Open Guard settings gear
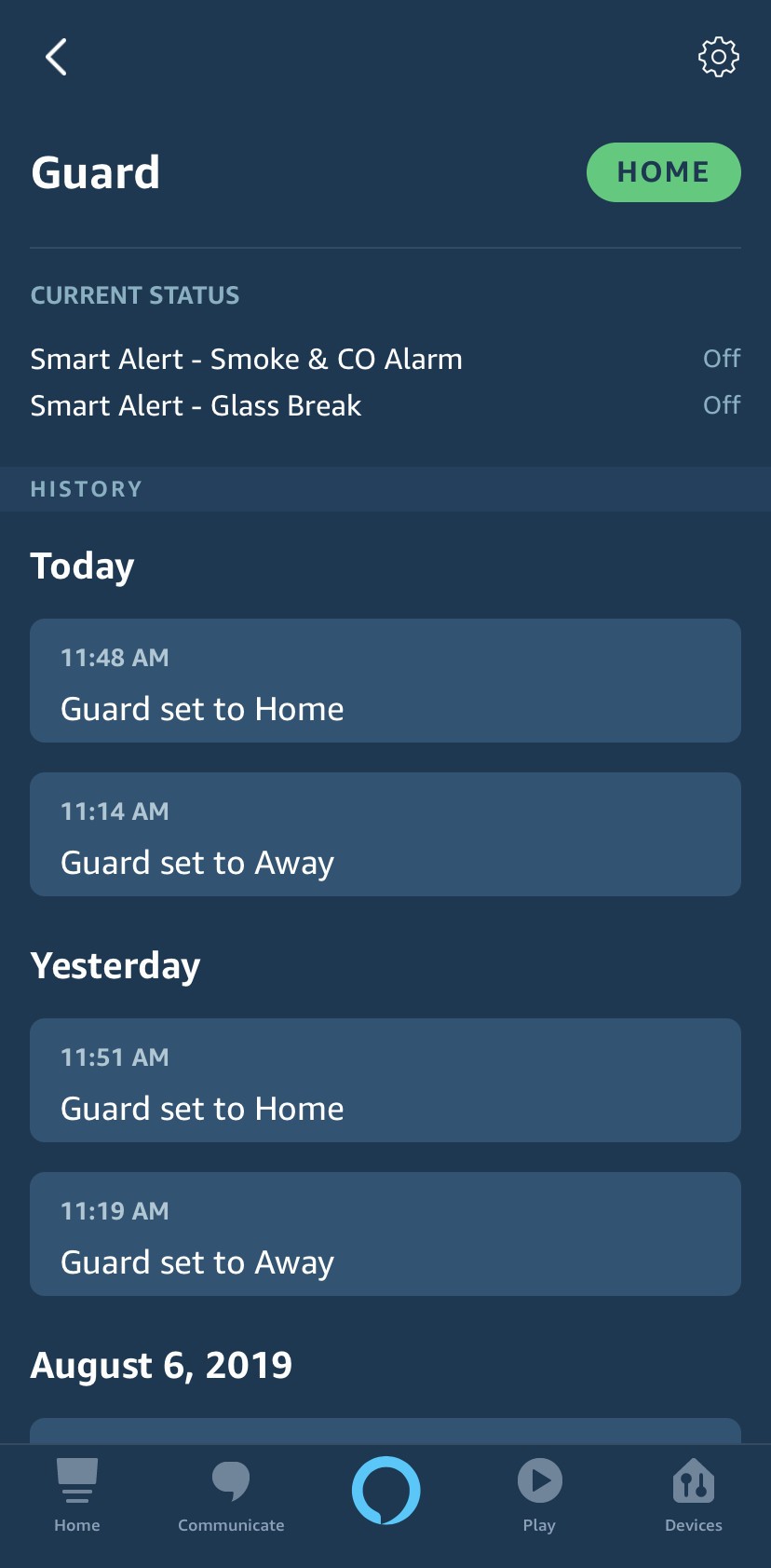Image resolution: width=771 pixels, height=1568 pixels. [718, 57]
